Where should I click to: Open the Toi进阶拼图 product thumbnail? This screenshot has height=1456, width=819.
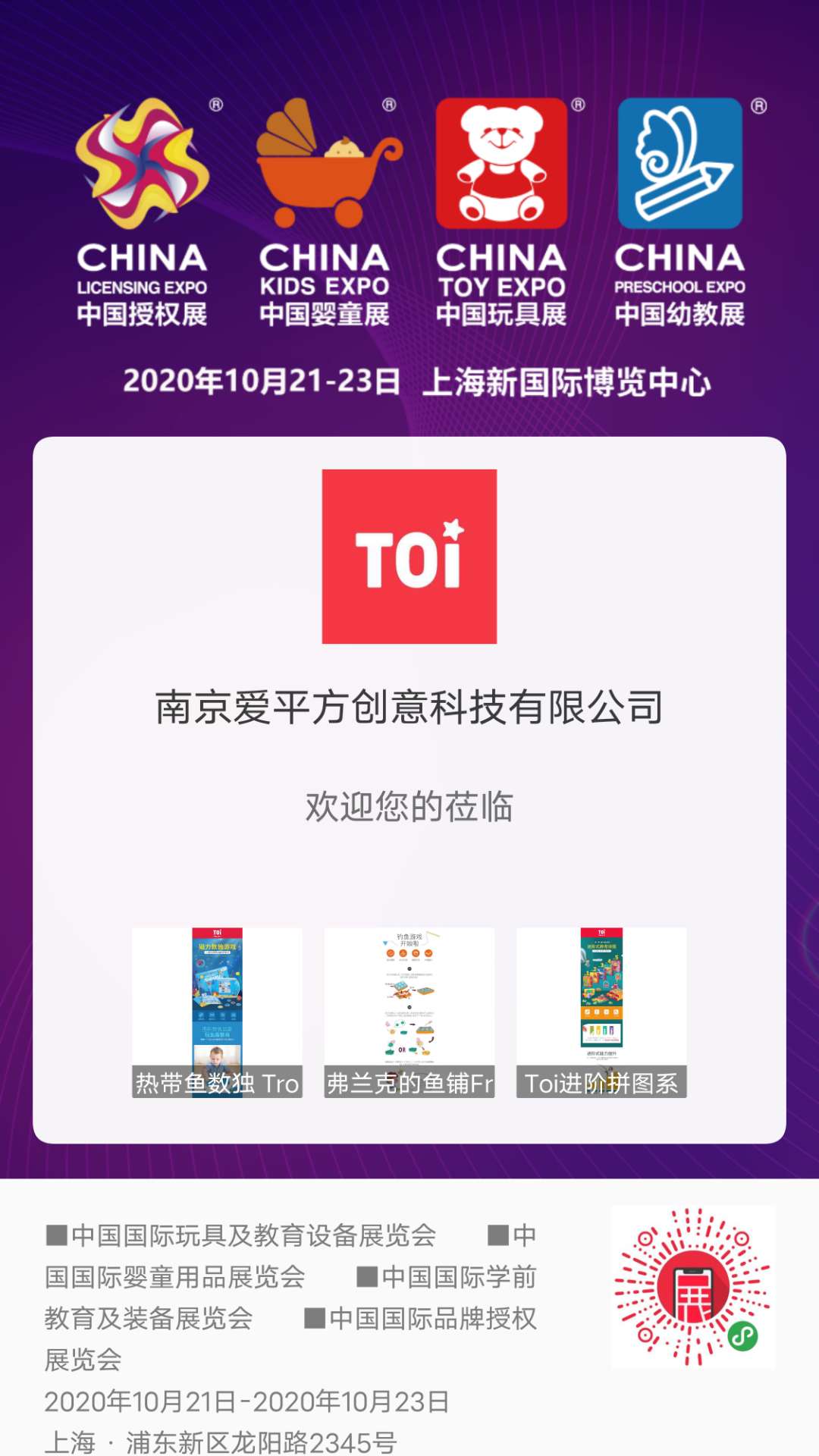coord(601,1012)
